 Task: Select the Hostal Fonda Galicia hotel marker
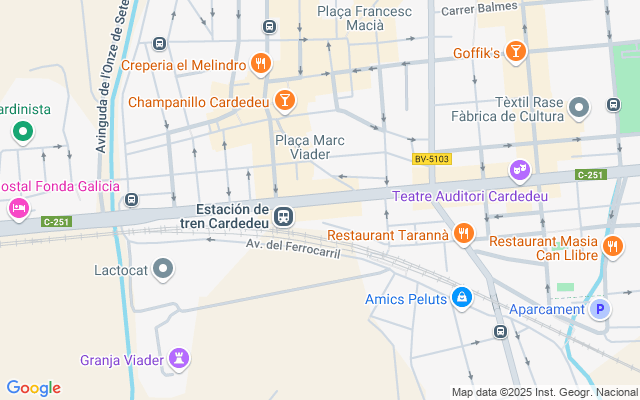[x=18, y=208]
